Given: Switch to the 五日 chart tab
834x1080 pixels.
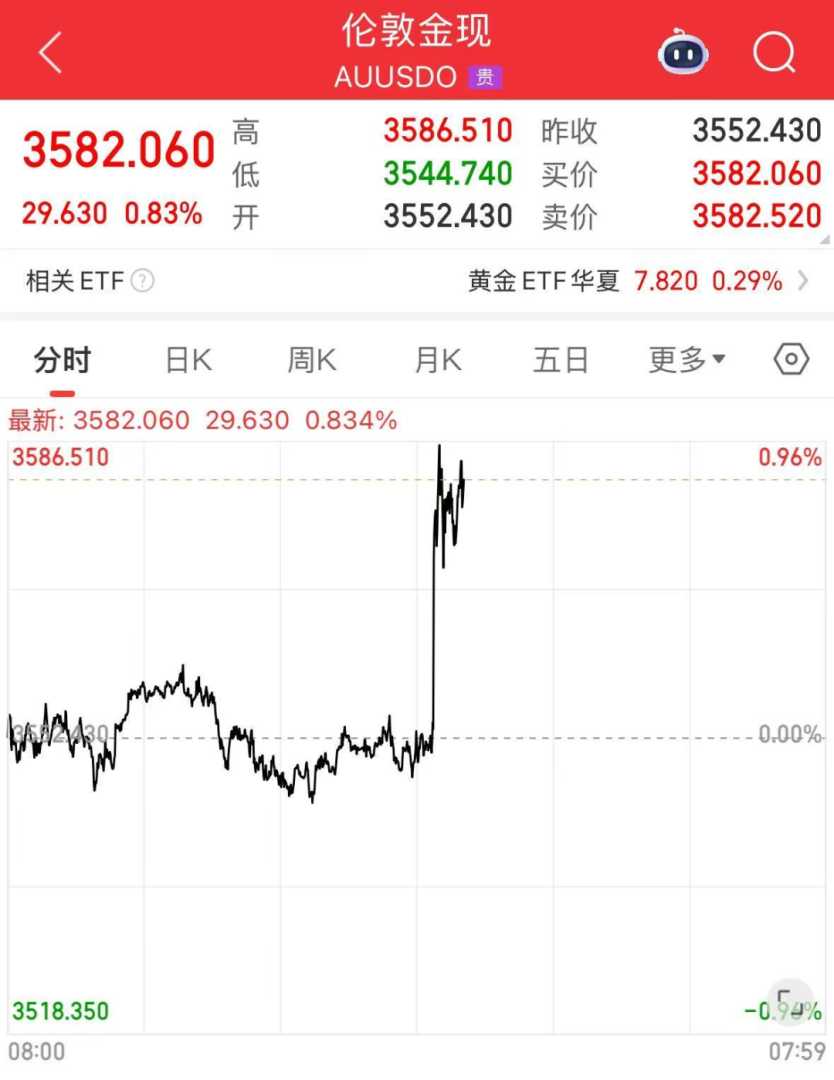Looking at the screenshot, I should (x=561, y=360).
